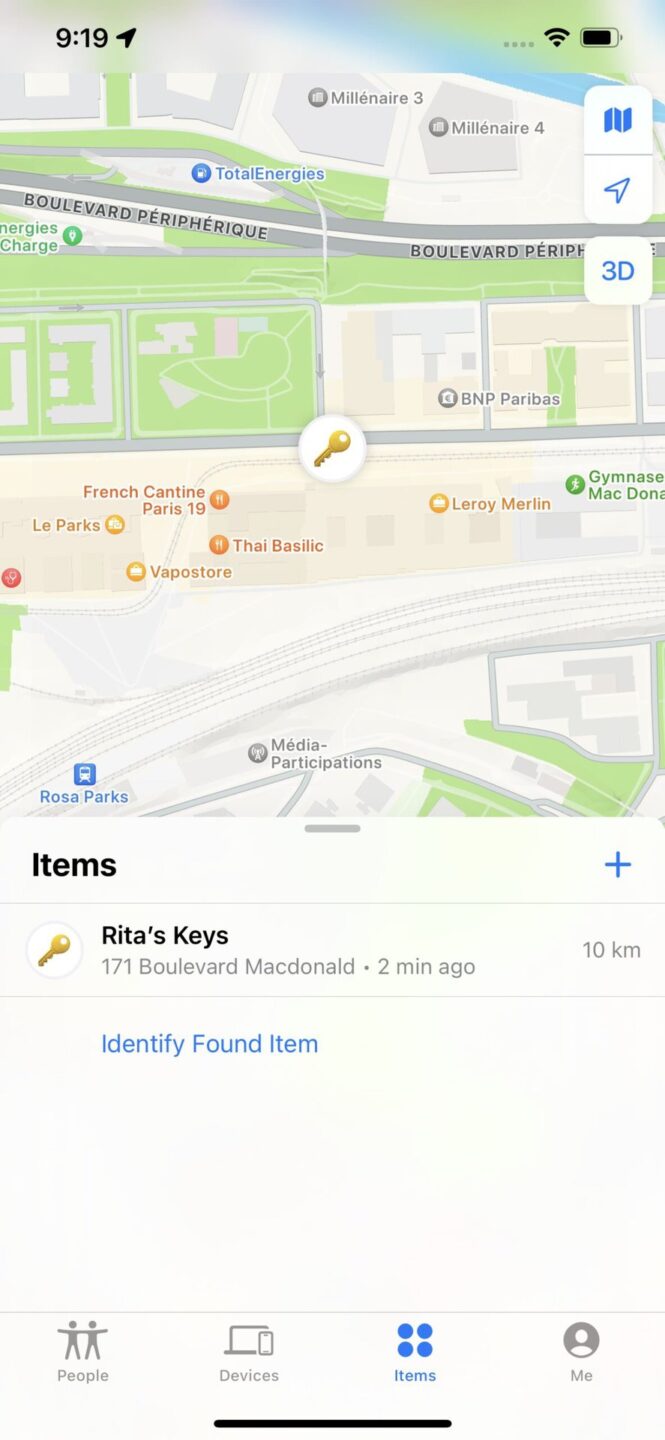The height and width of the screenshot is (1440, 665).
Task: Tap the key pin on the map
Action: click(332, 449)
